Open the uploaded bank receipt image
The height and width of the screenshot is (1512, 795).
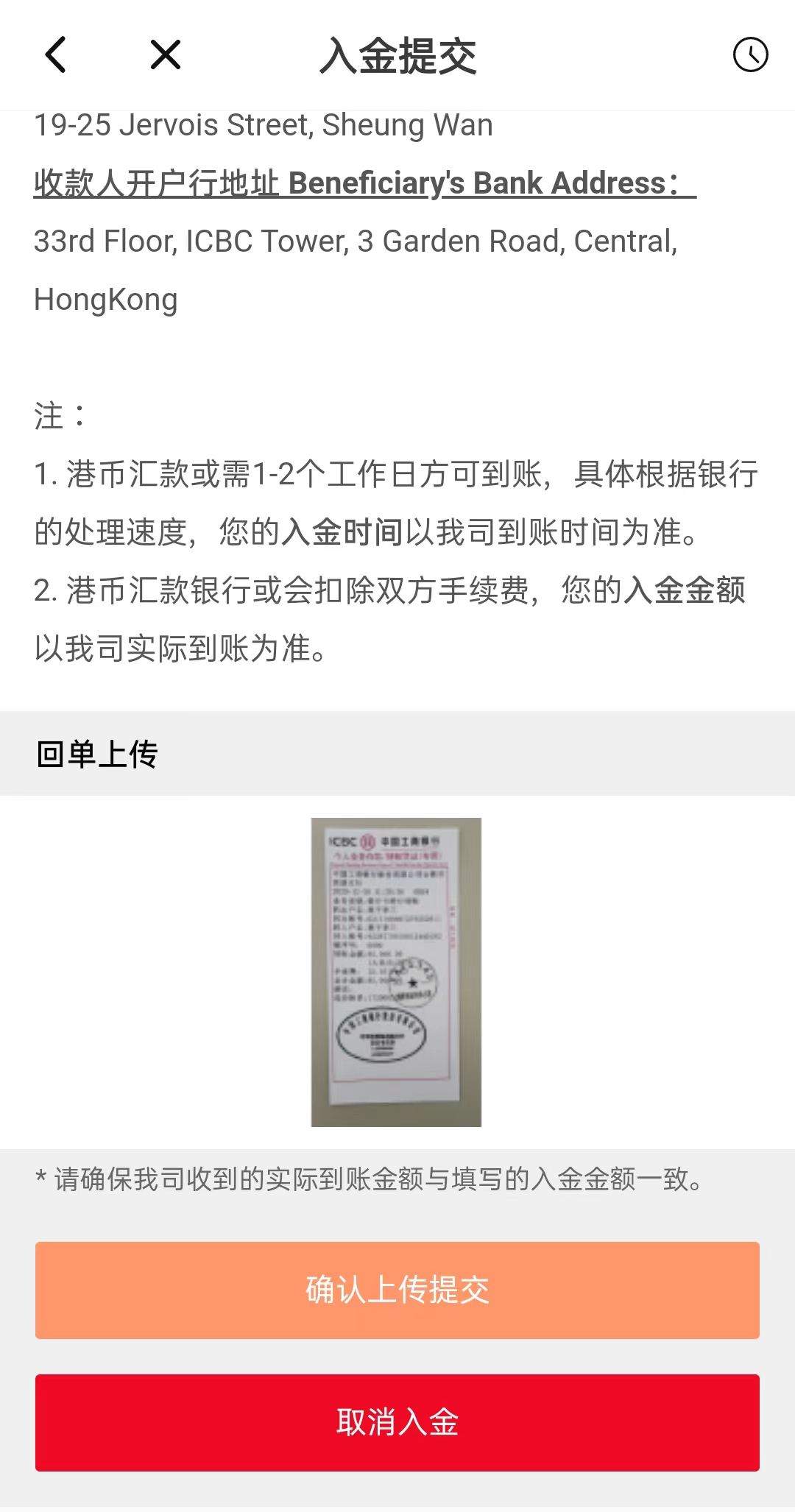pyautogui.click(x=396, y=972)
